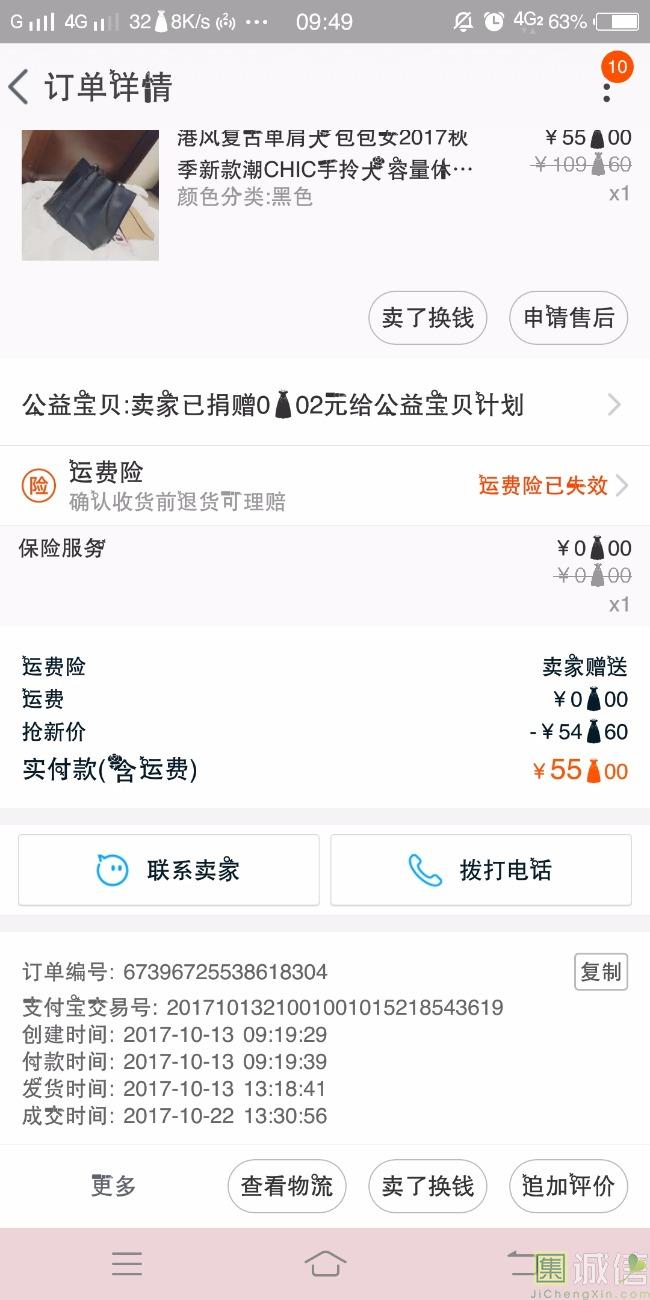This screenshot has height=1300, width=650.
Task: Contact the seller via 联系卖家
Action: pyautogui.click(x=169, y=870)
